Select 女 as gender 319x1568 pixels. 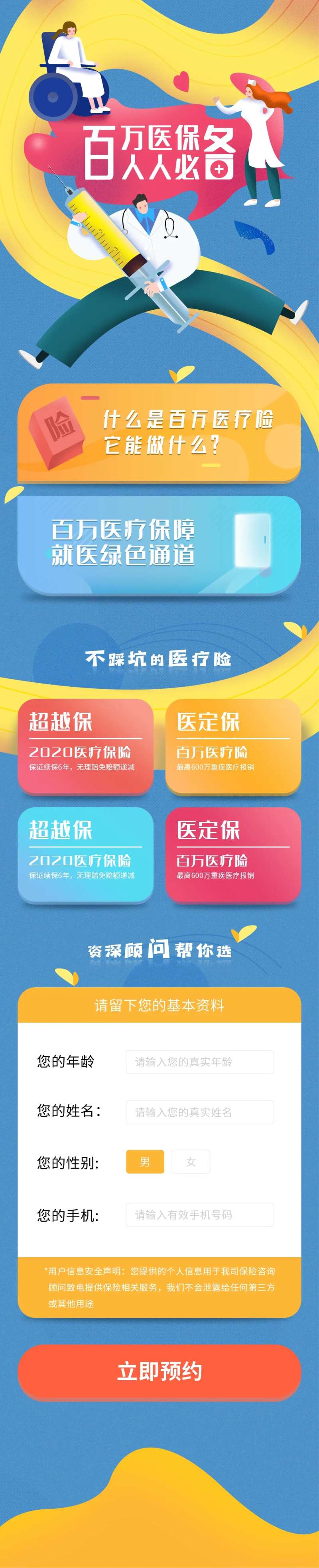pos(191,1162)
